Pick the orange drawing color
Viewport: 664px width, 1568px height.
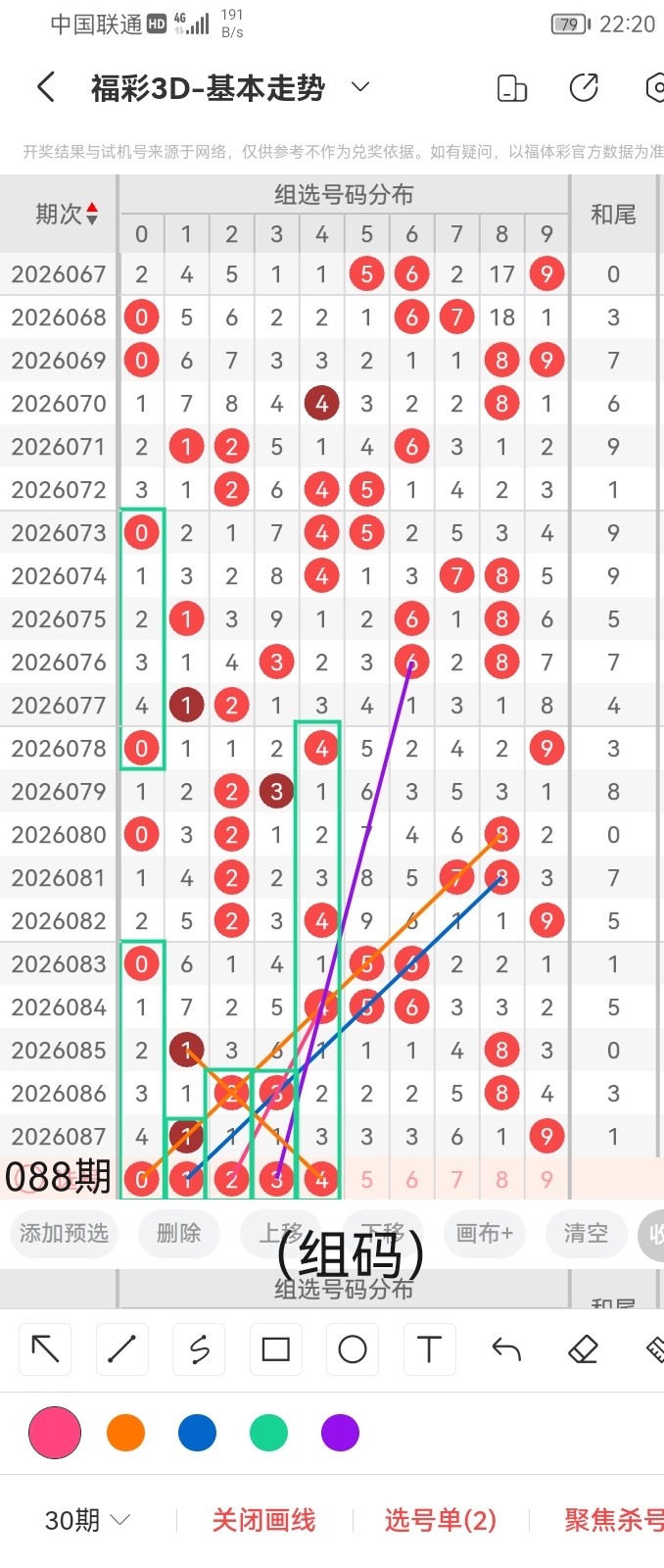(126, 1433)
